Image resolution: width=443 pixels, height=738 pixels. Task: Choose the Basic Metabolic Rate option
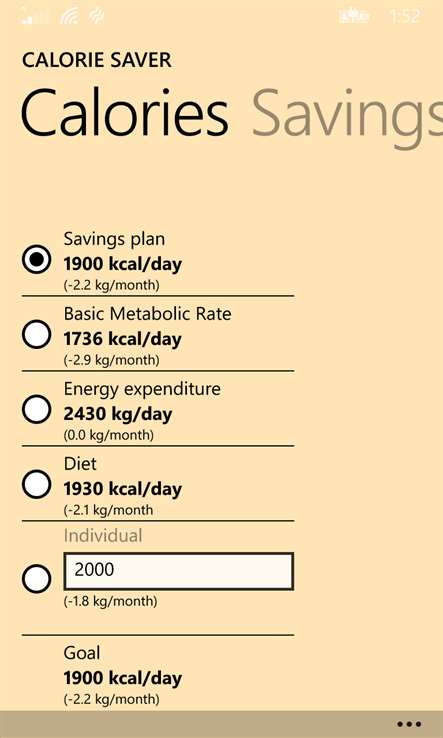click(x=36, y=334)
